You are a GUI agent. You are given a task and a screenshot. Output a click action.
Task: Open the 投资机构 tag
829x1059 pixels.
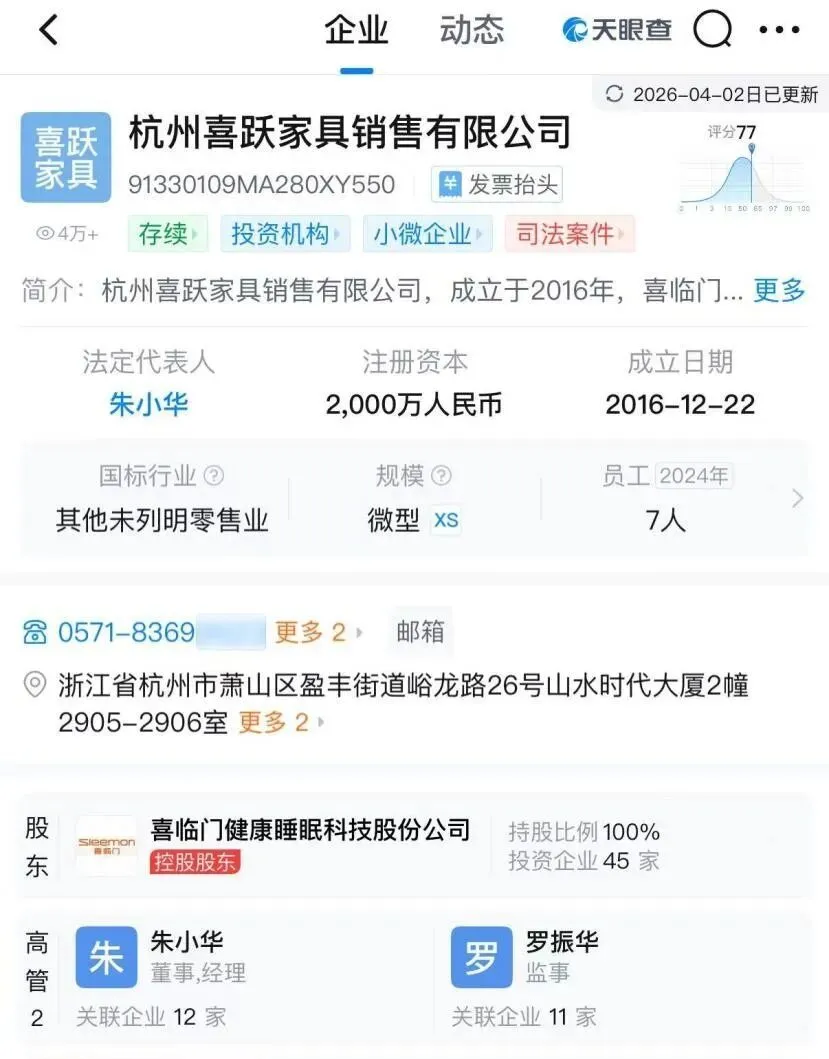point(285,234)
